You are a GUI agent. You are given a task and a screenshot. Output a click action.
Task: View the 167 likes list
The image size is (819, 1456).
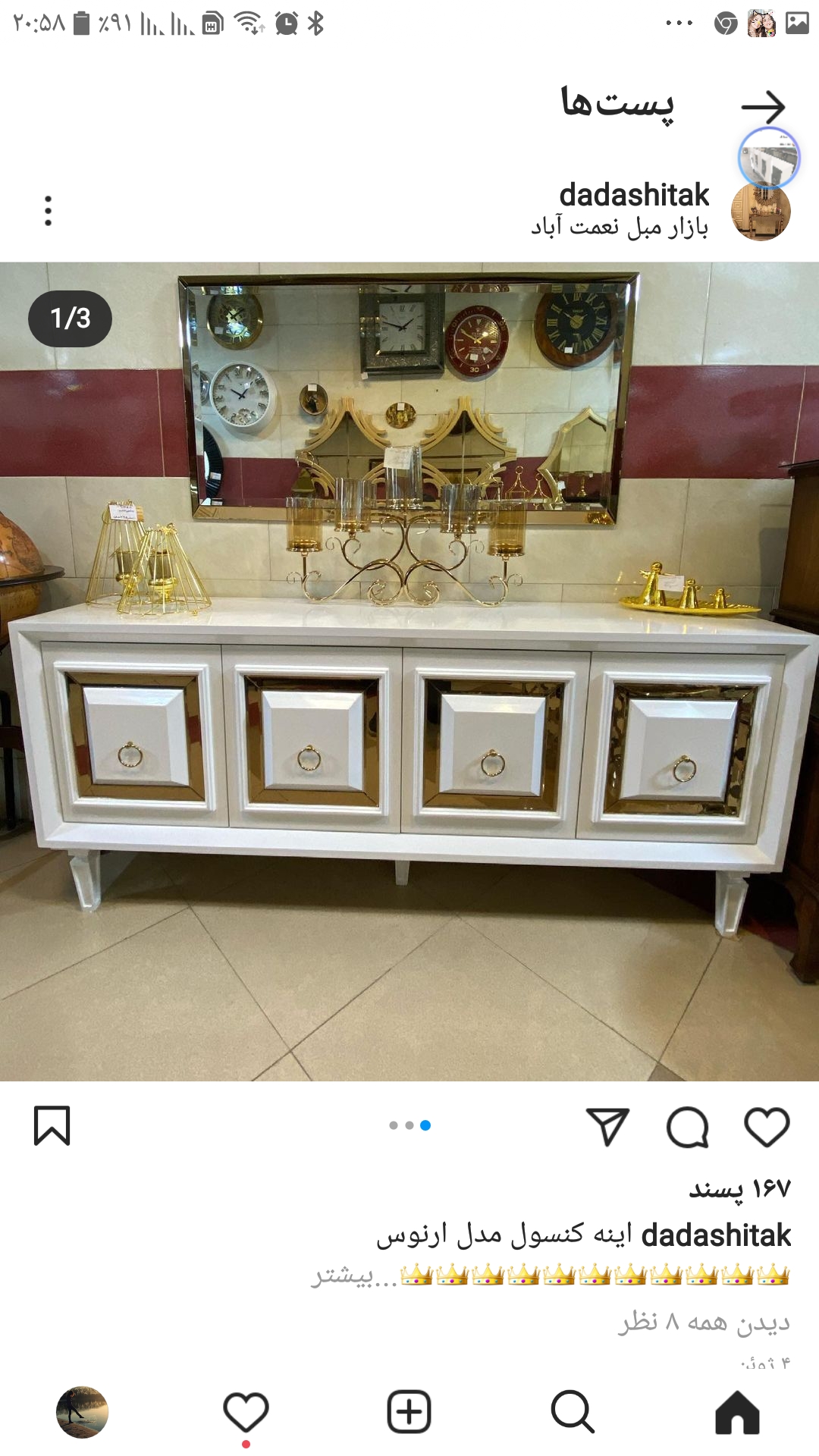pyautogui.click(x=739, y=1188)
